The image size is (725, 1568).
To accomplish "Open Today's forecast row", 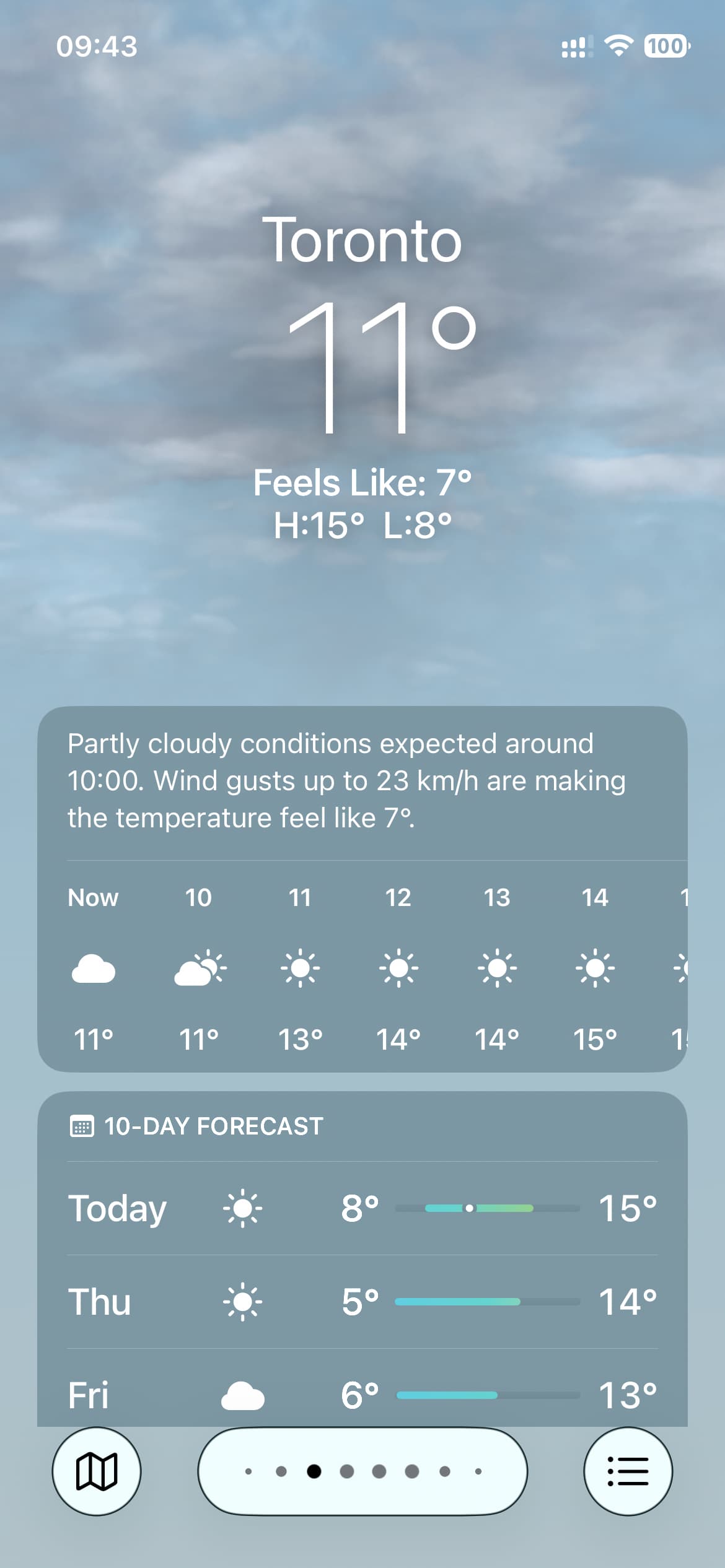I will coord(362,1208).
